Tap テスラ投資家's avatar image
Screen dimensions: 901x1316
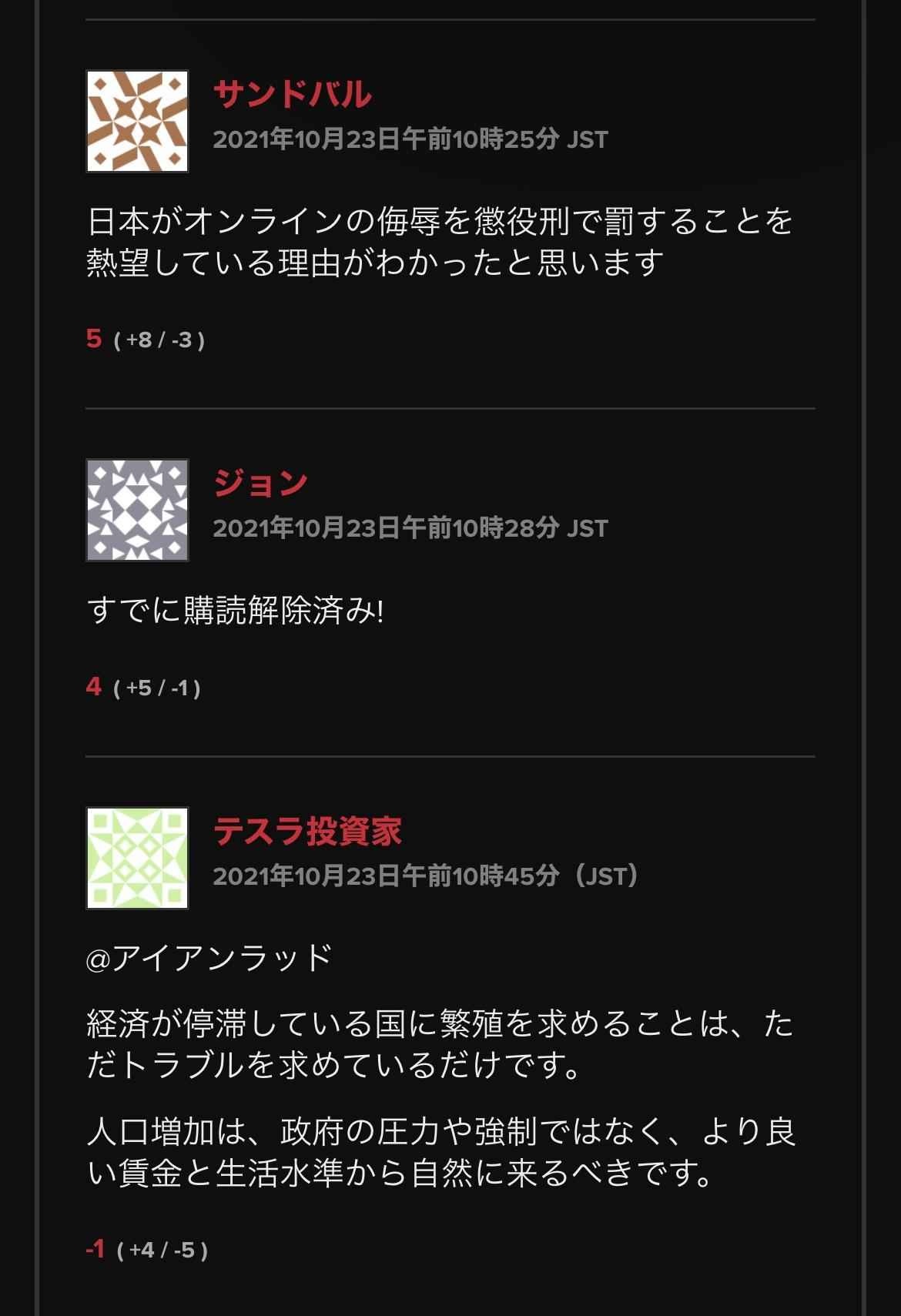pyautogui.click(x=137, y=858)
